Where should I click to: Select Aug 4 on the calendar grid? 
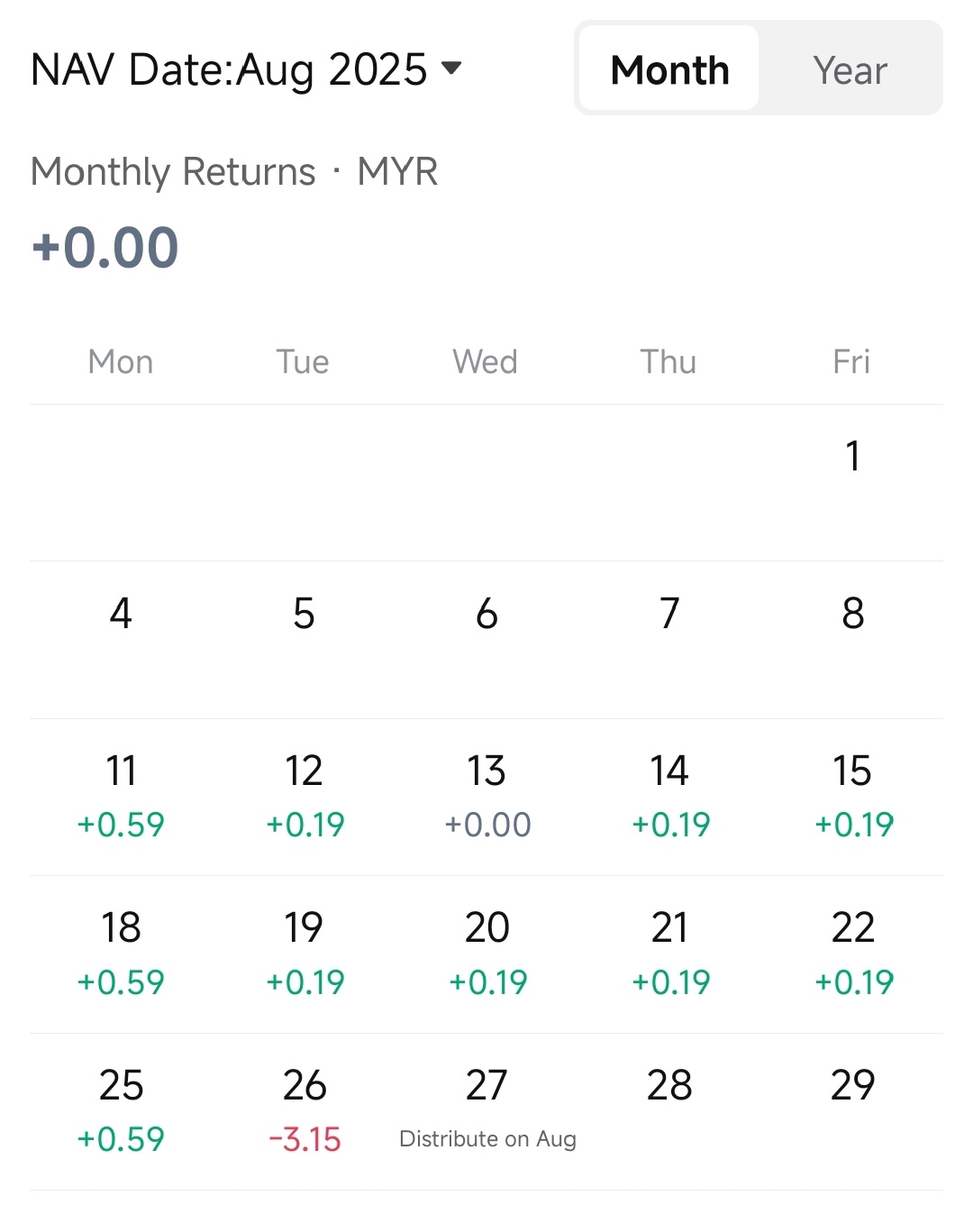[122, 614]
